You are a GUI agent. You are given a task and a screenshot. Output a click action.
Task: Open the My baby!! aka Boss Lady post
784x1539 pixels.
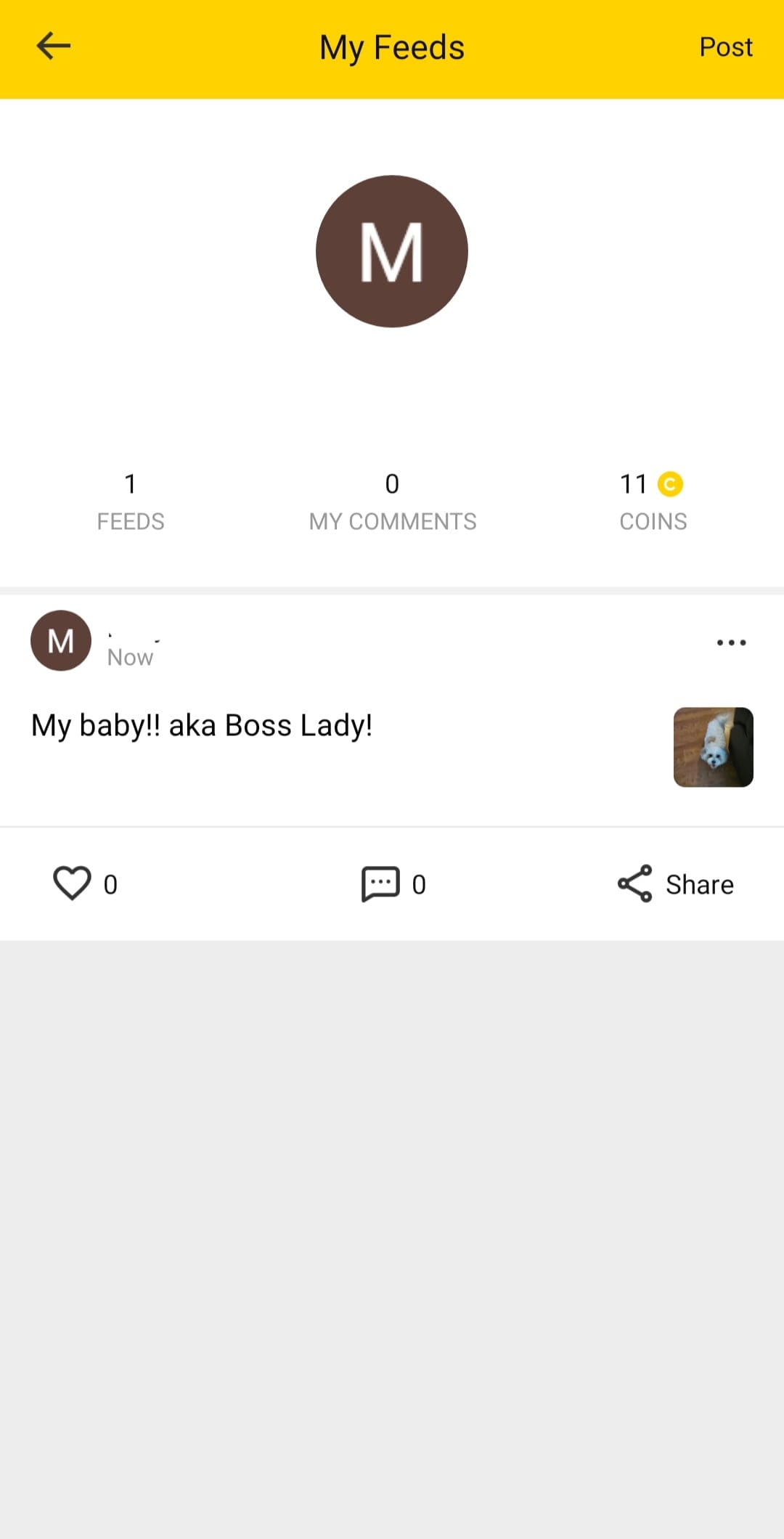point(201,725)
